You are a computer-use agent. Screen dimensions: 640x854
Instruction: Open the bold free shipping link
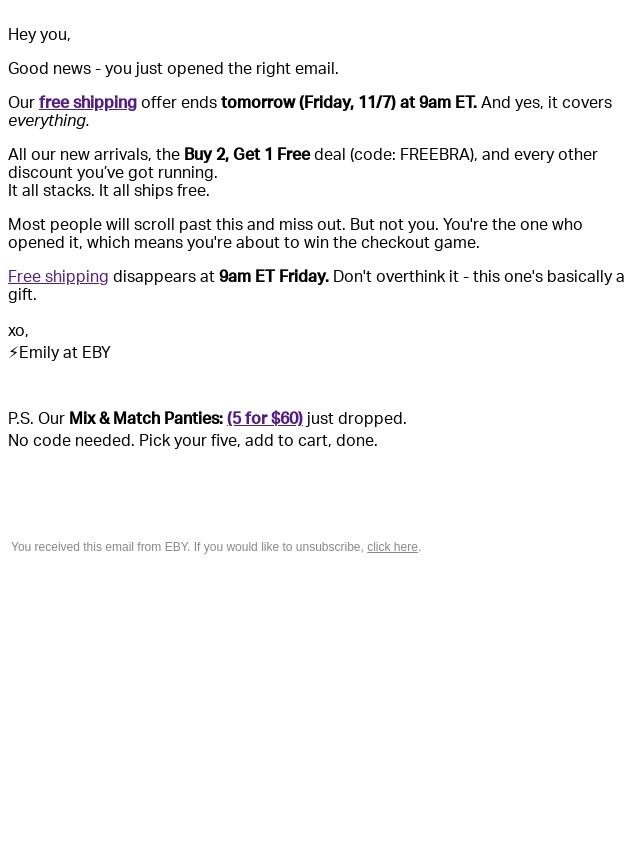click(88, 102)
